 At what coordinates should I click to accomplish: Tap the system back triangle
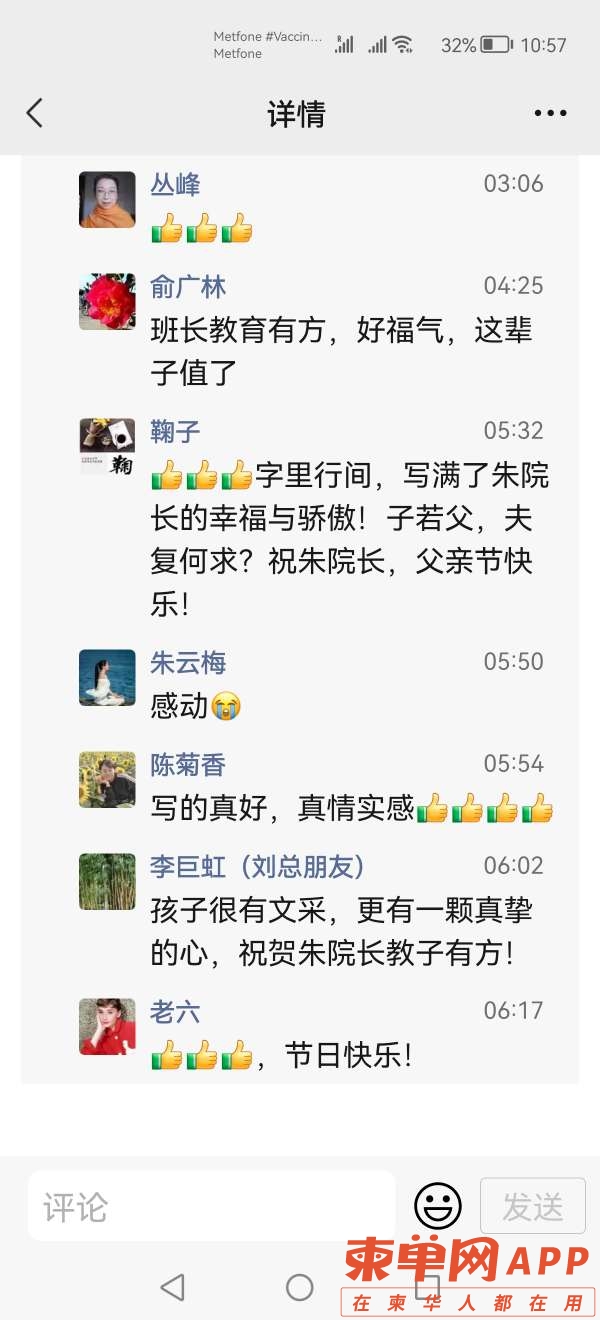[173, 1287]
